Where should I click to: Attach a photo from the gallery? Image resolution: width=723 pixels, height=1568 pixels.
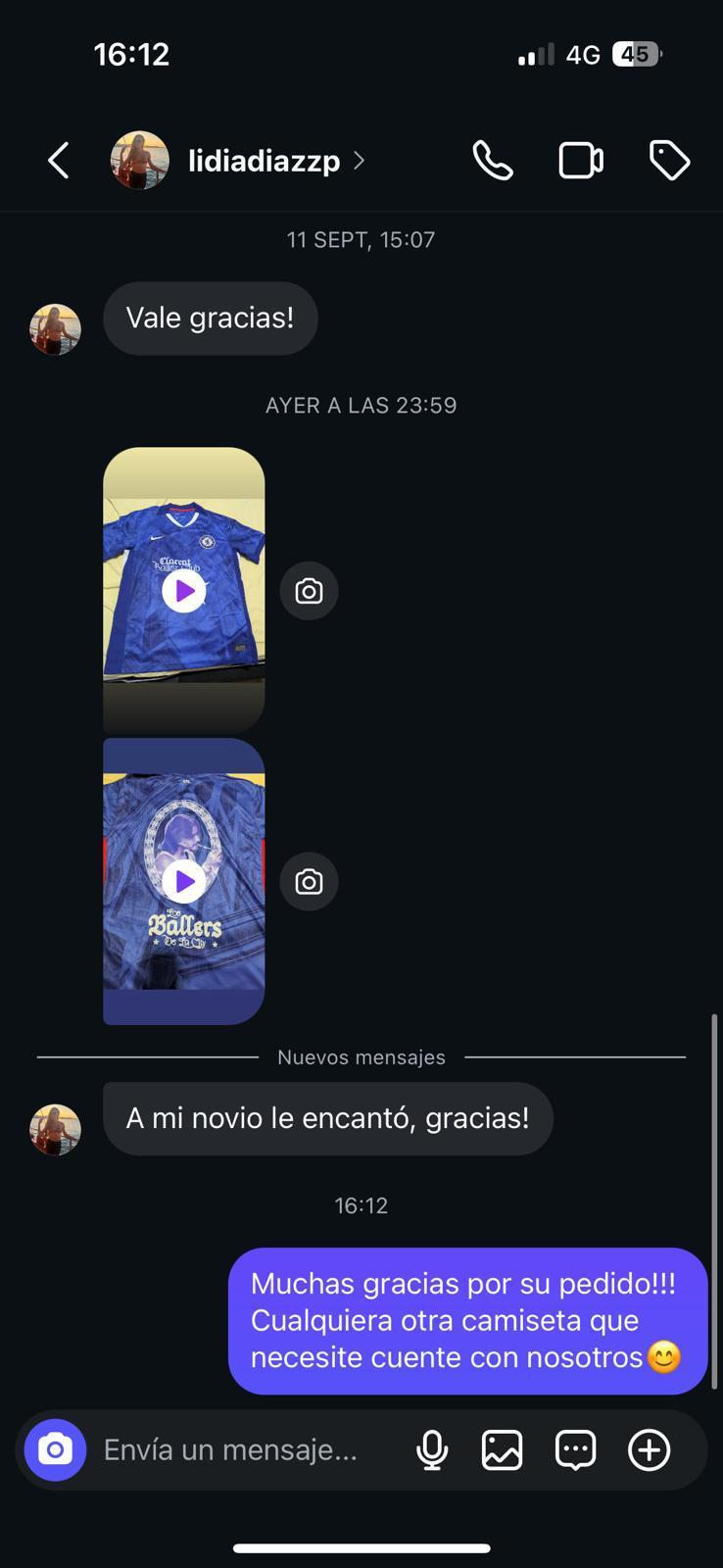pyautogui.click(x=502, y=1449)
